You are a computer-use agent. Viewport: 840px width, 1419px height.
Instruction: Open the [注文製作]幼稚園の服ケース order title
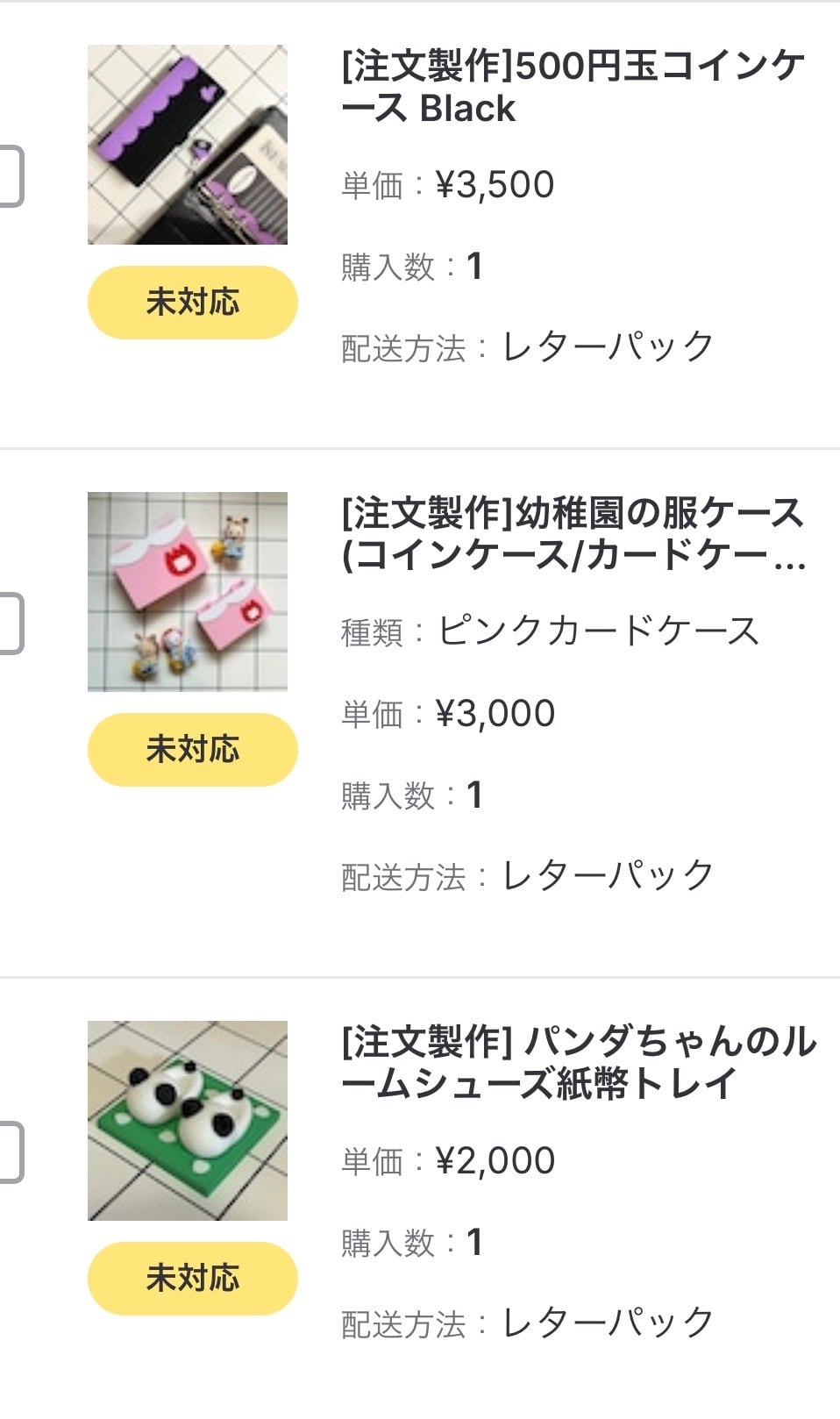pos(573,535)
